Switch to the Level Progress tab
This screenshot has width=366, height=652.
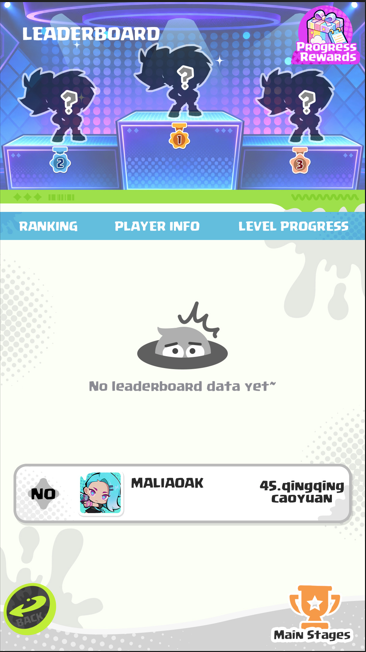click(x=293, y=226)
